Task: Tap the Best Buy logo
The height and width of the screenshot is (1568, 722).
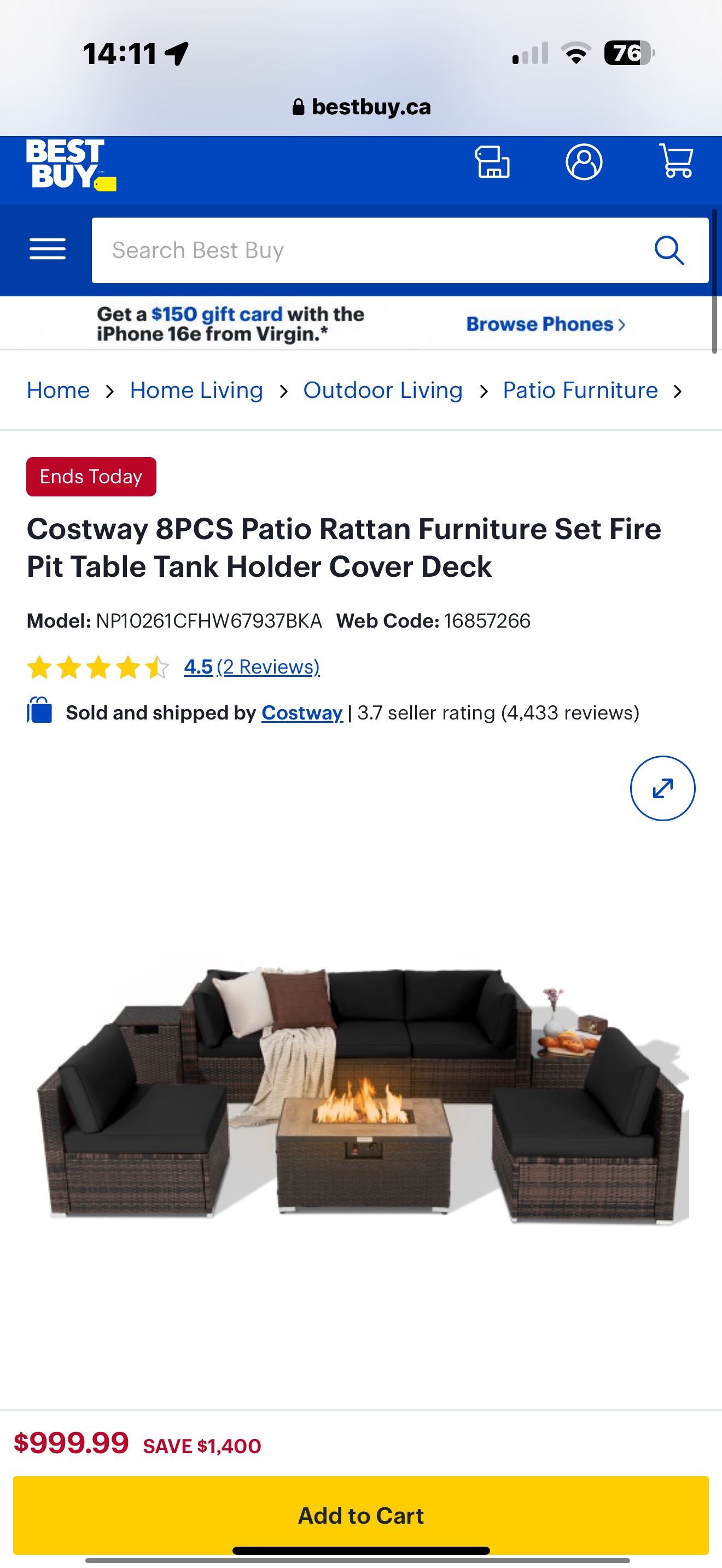Action: (x=70, y=165)
